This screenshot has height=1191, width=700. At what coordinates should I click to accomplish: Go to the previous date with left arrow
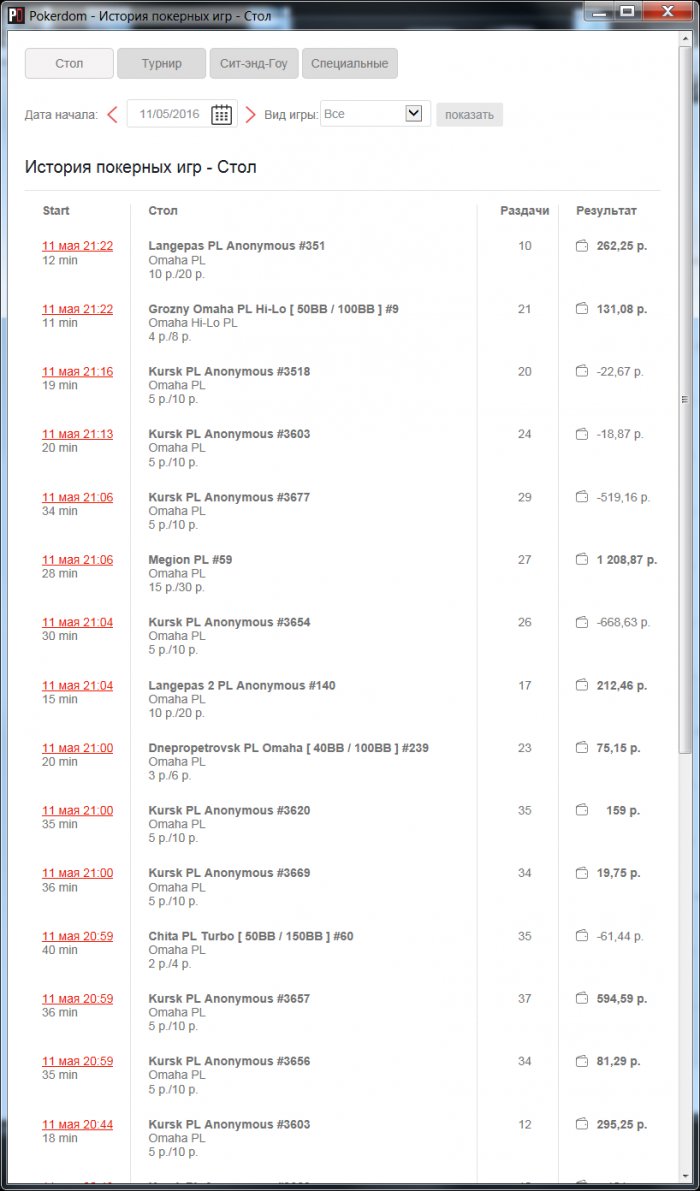pyautogui.click(x=113, y=114)
